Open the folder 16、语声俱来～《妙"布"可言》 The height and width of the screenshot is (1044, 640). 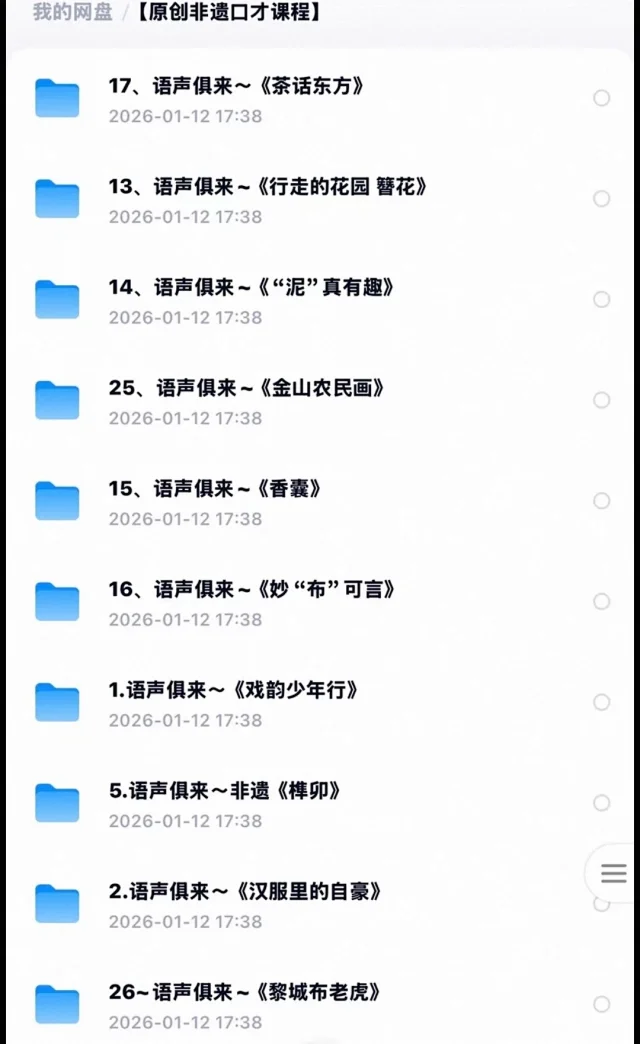click(251, 590)
